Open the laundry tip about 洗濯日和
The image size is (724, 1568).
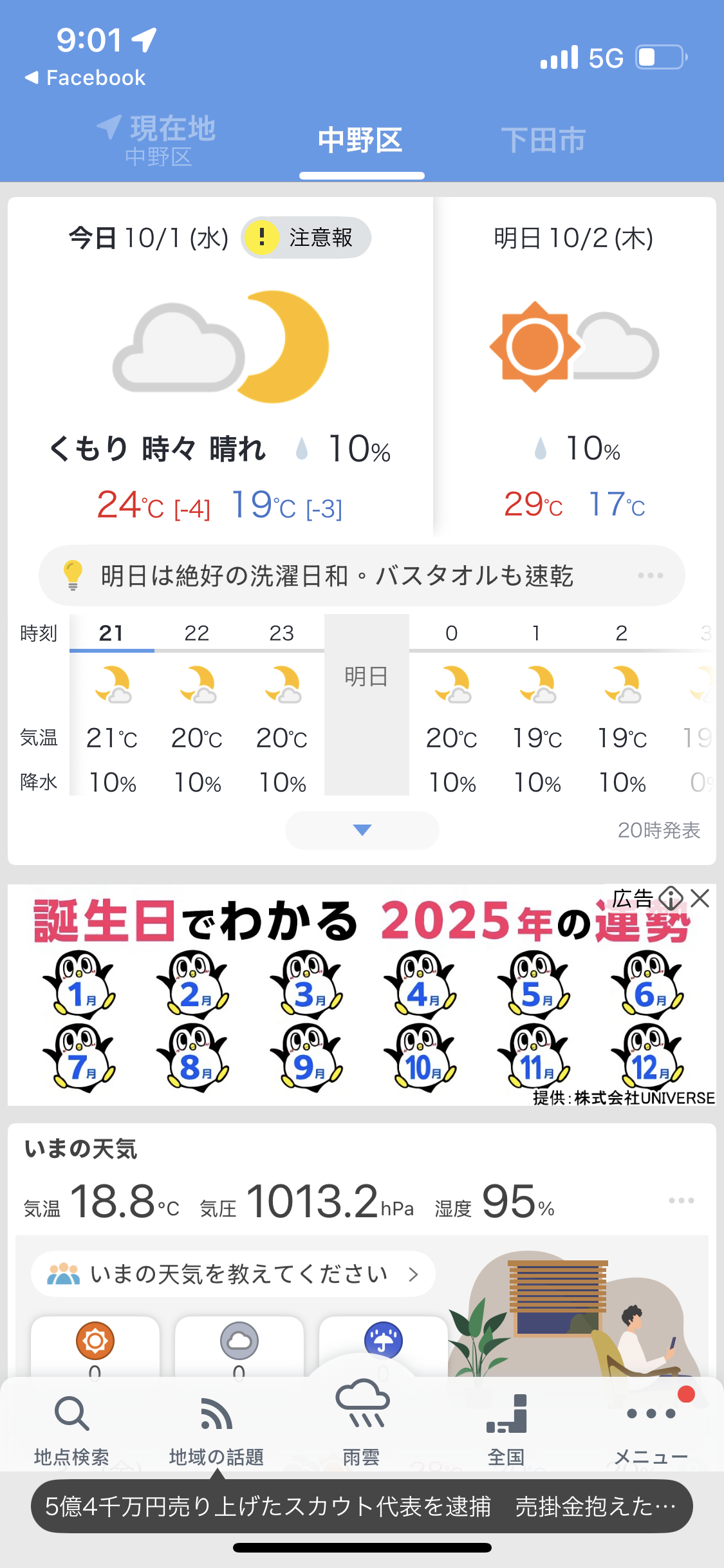(x=361, y=575)
